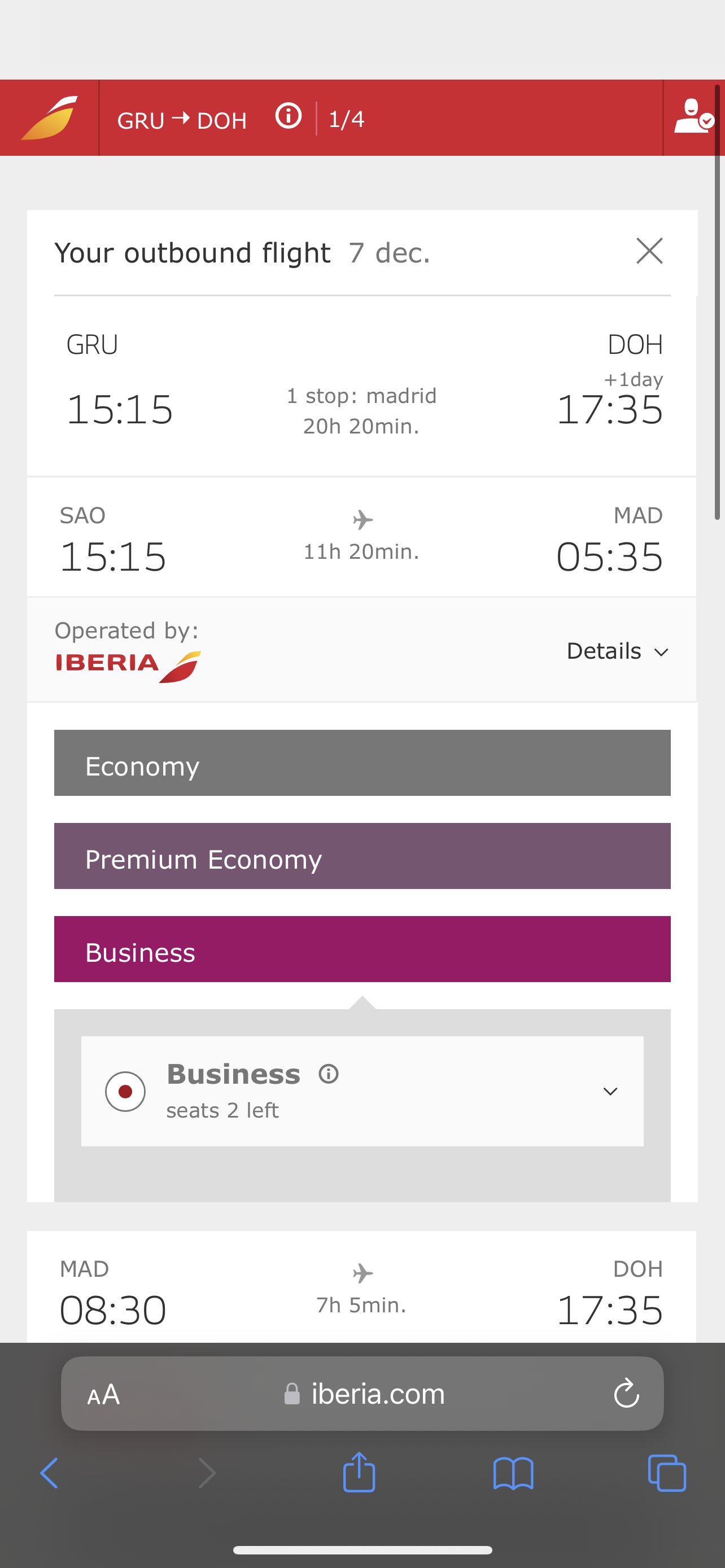The height and width of the screenshot is (1568, 725).
Task: Tap the Iberia logo in header
Action: coord(49,117)
